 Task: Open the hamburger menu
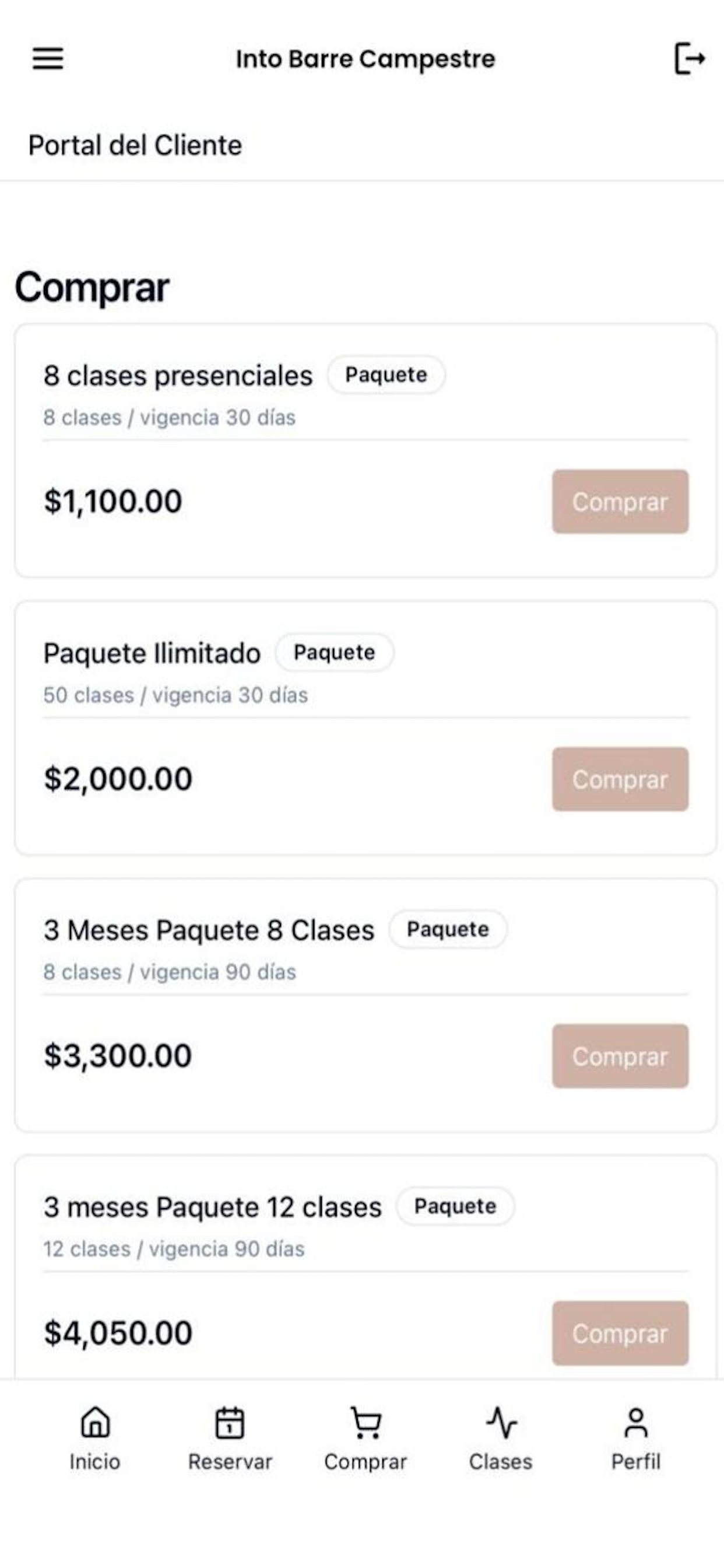[48, 58]
